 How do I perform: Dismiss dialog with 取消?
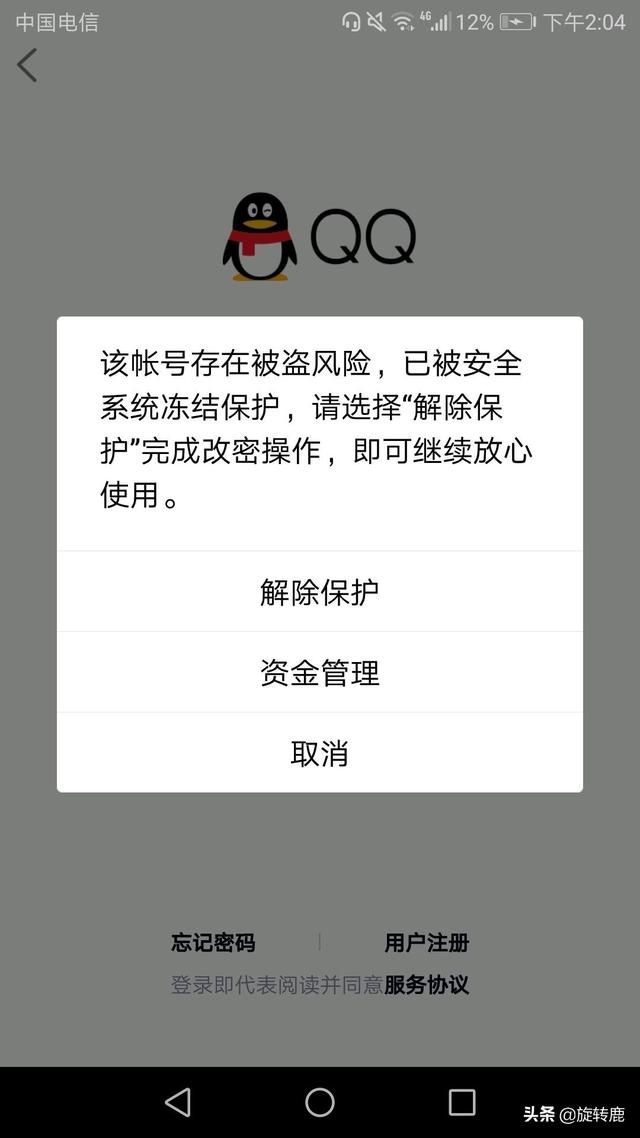click(320, 753)
